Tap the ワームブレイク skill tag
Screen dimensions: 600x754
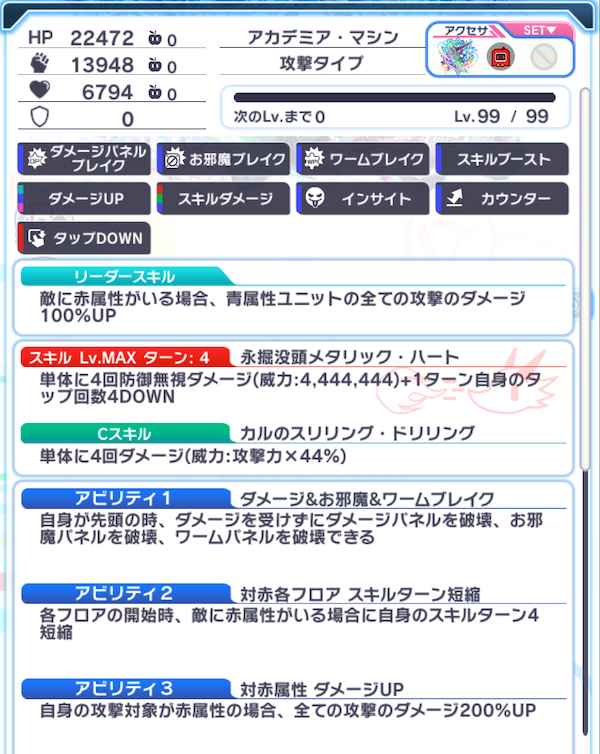[362, 159]
